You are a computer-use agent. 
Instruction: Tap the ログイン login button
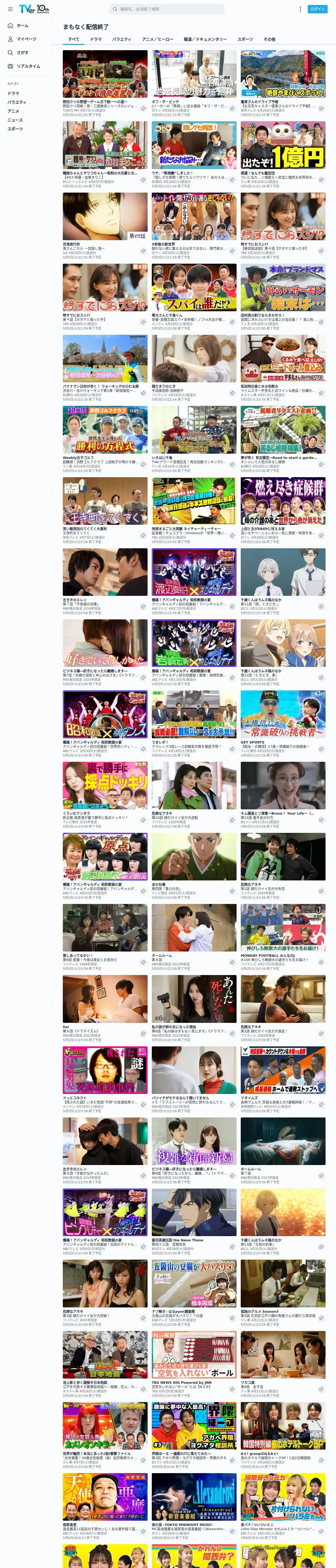click(x=318, y=9)
